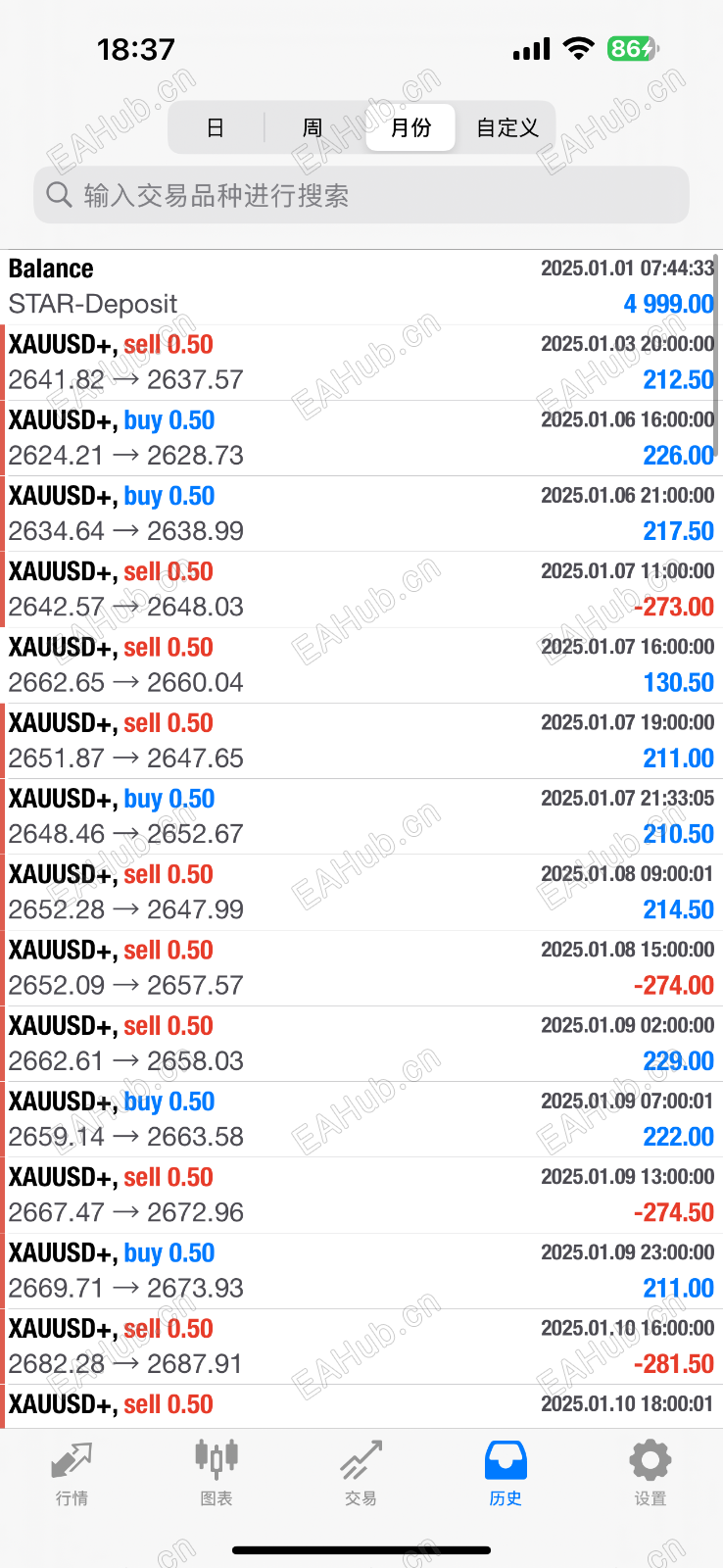723x1568 pixels.
Task: Select the 周 (week) period tab
Action: pos(313,127)
